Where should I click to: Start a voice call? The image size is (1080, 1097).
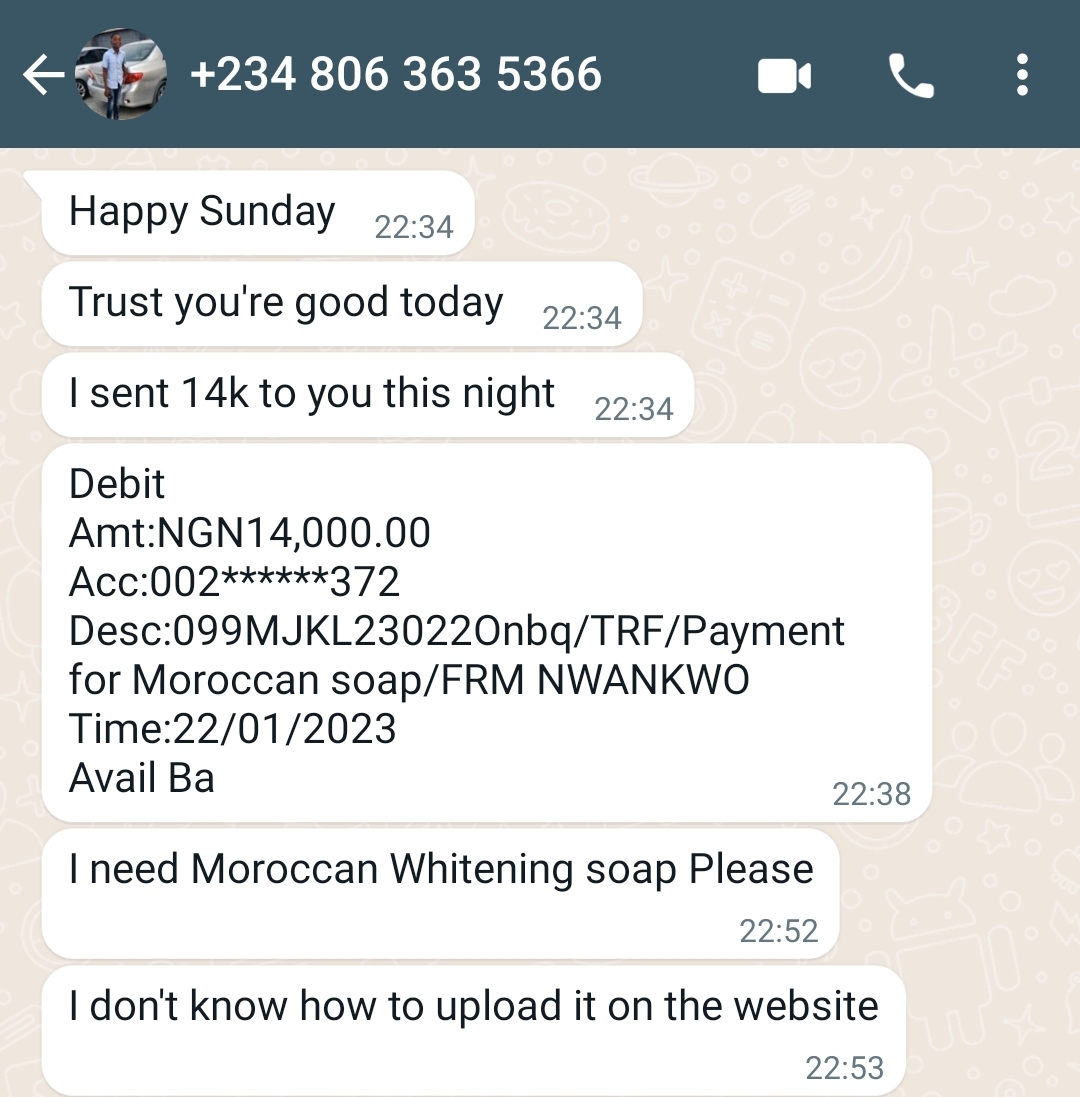click(910, 76)
